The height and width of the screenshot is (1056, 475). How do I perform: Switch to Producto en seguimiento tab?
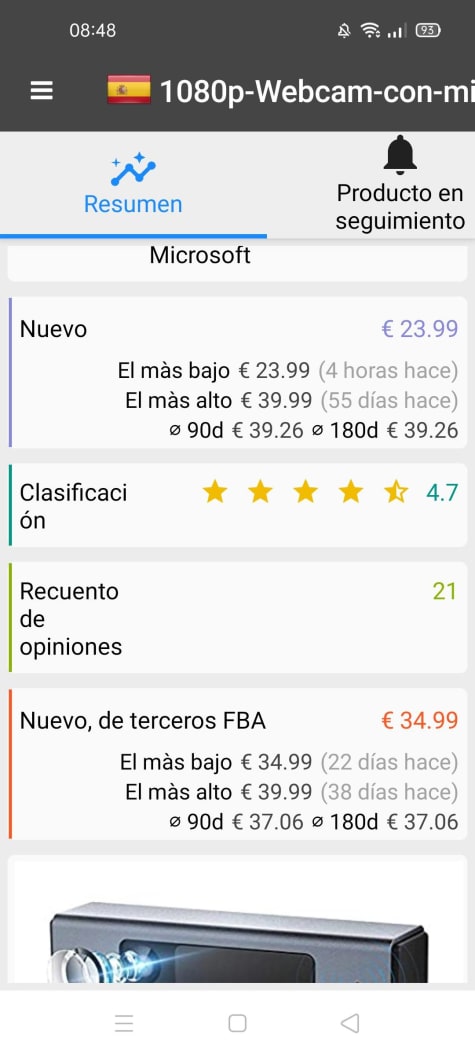tap(400, 185)
